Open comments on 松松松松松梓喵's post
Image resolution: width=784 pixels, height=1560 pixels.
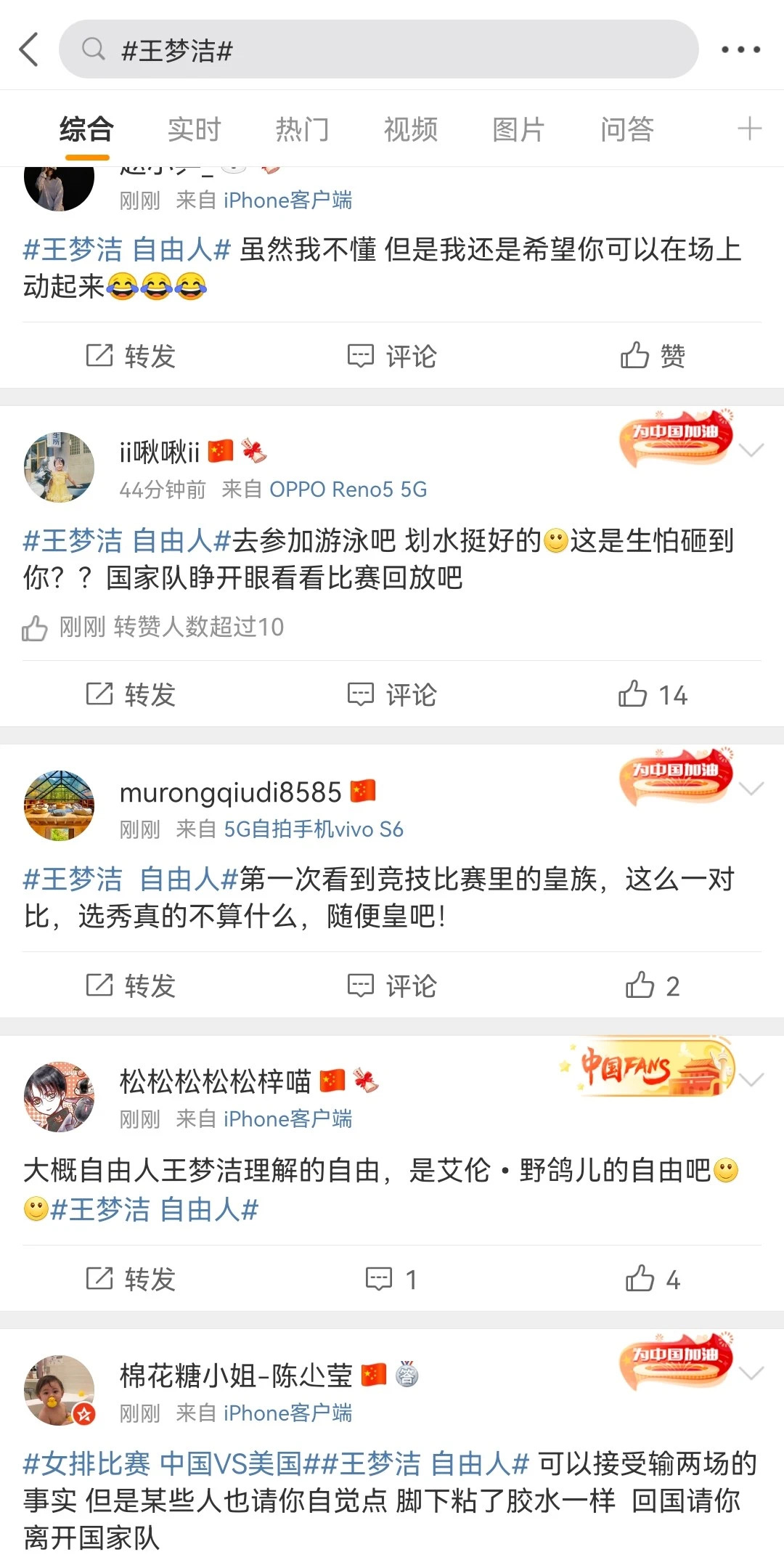point(391,1279)
